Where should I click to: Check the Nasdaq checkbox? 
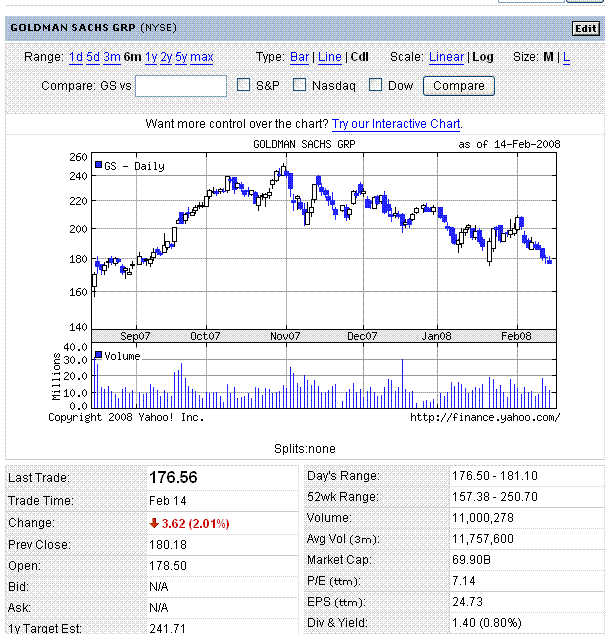[x=299, y=85]
